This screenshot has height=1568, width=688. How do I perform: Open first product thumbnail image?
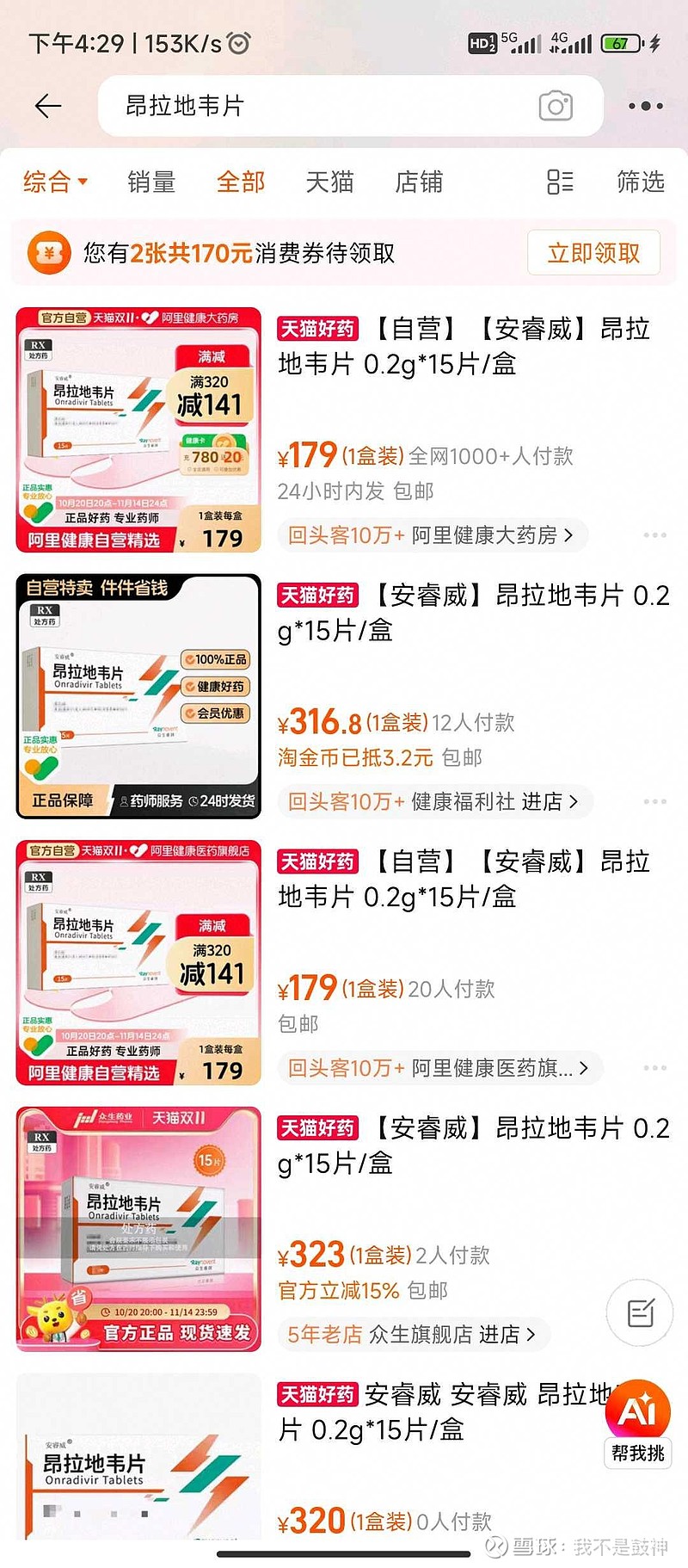coord(138,423)
